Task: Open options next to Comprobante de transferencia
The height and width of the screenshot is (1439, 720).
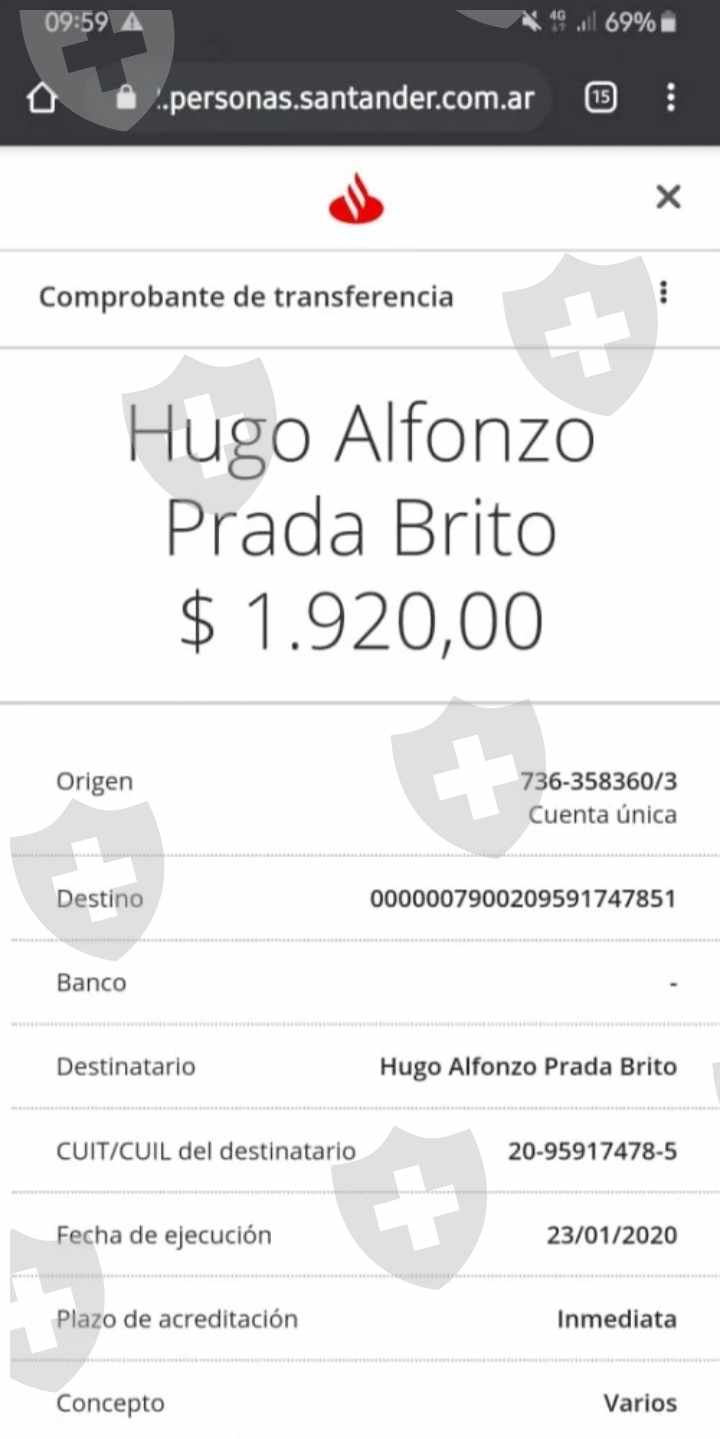Action: tap(664, 293)
